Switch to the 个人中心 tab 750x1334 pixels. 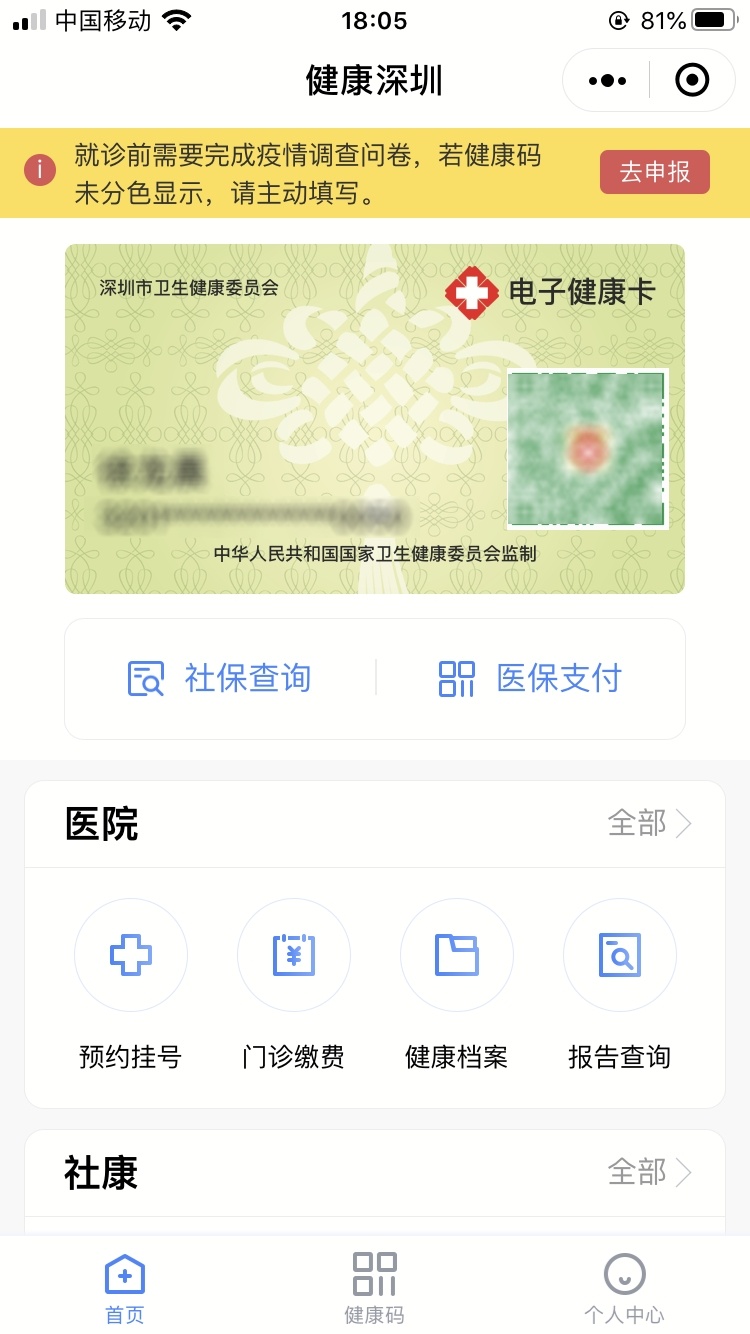click(x=624, y=1288)
